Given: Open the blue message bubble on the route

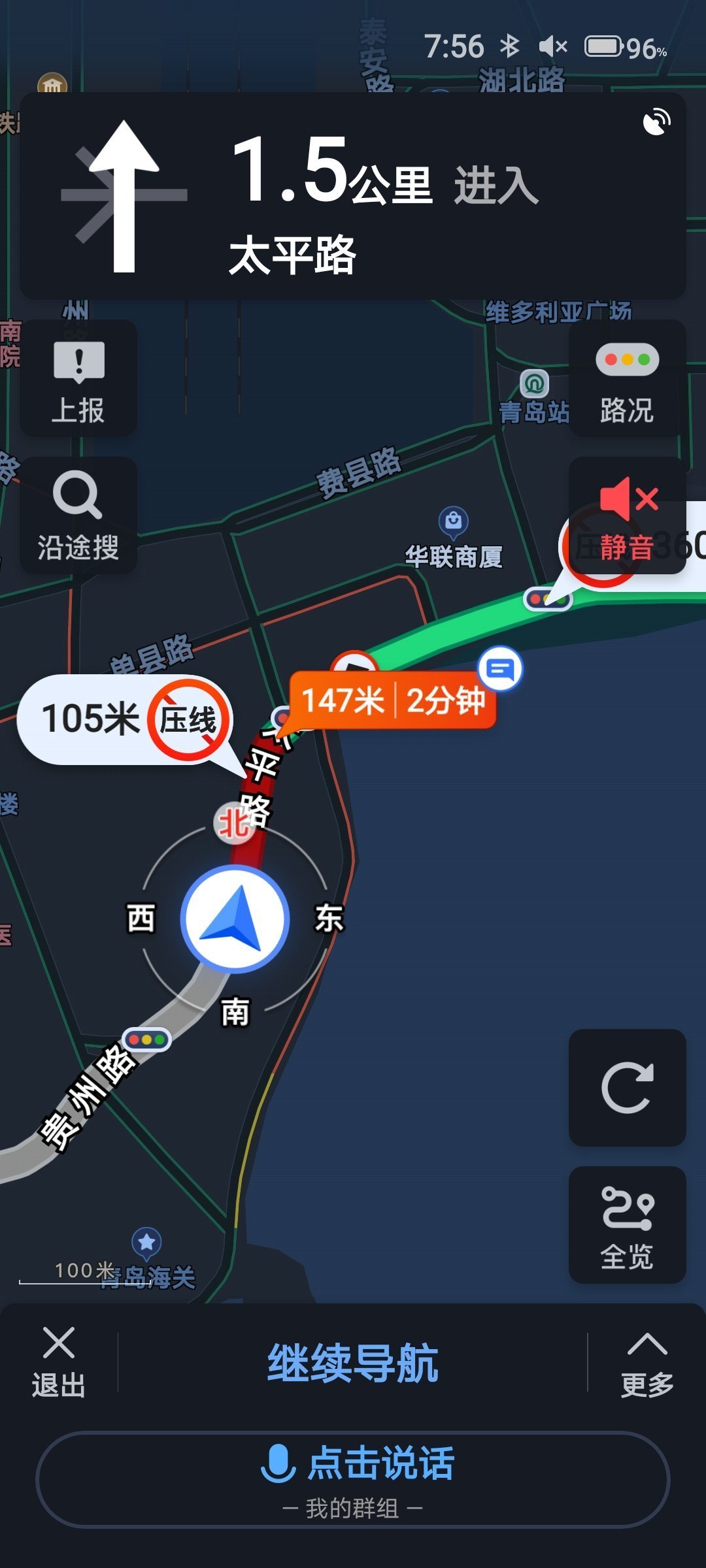Looking at the screenshot, I should pyautogui.click(x=501, y=668).
